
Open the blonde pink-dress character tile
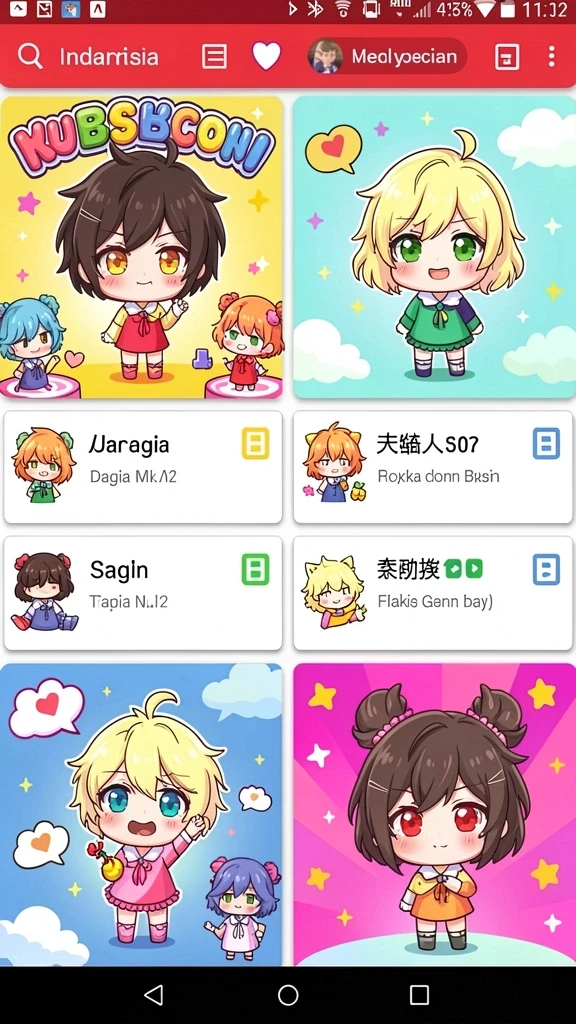pos(142,814)
